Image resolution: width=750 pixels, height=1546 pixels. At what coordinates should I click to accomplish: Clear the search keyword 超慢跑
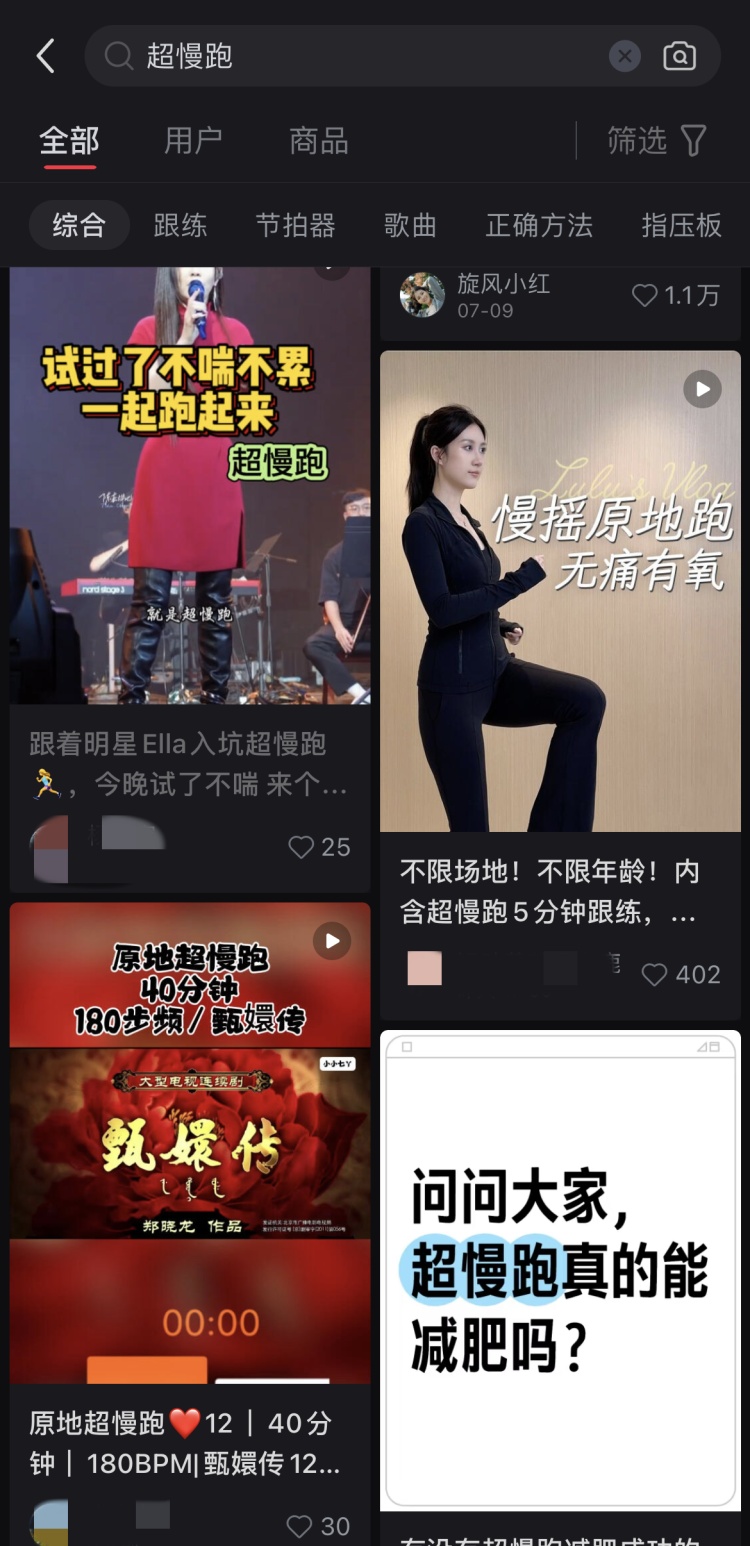pos(625,56)
